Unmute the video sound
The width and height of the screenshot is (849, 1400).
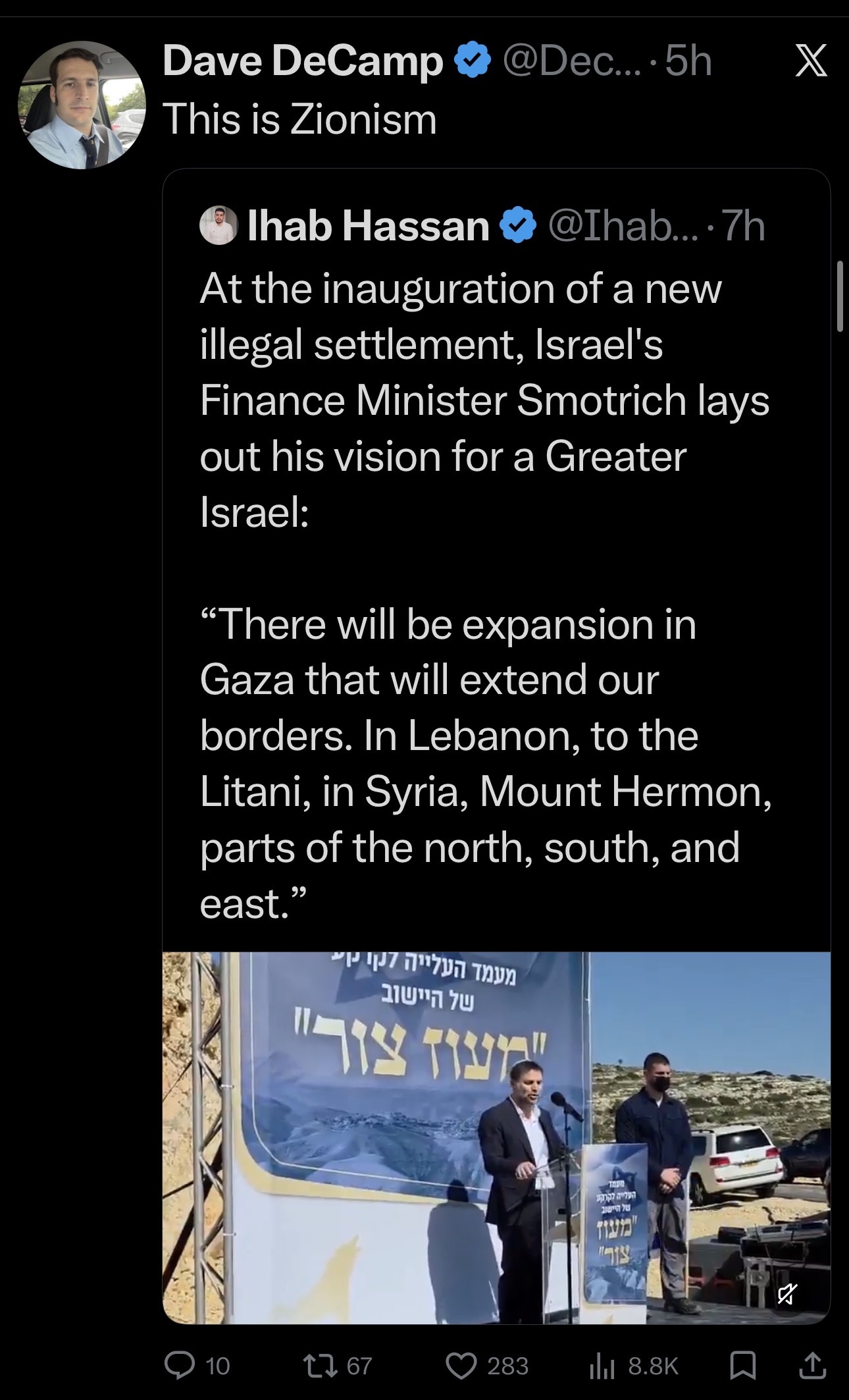click(x=787, y=1293)
